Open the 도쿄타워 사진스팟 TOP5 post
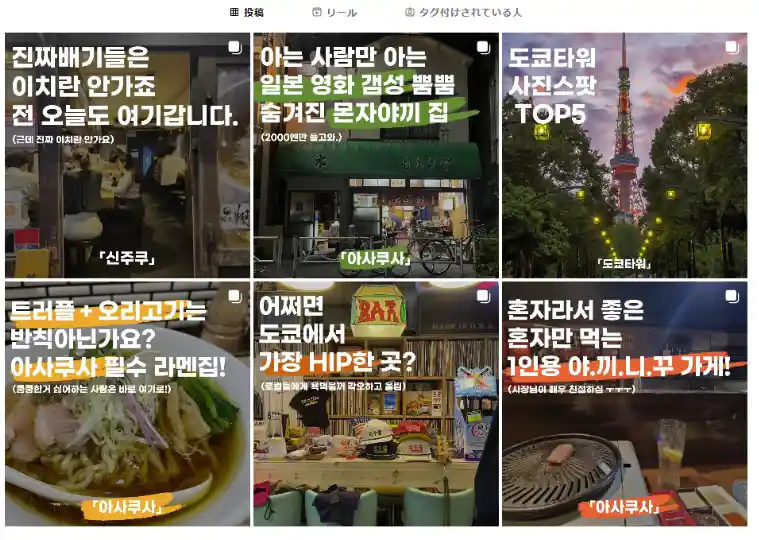 pyautogui.click(x=624, y=155)
